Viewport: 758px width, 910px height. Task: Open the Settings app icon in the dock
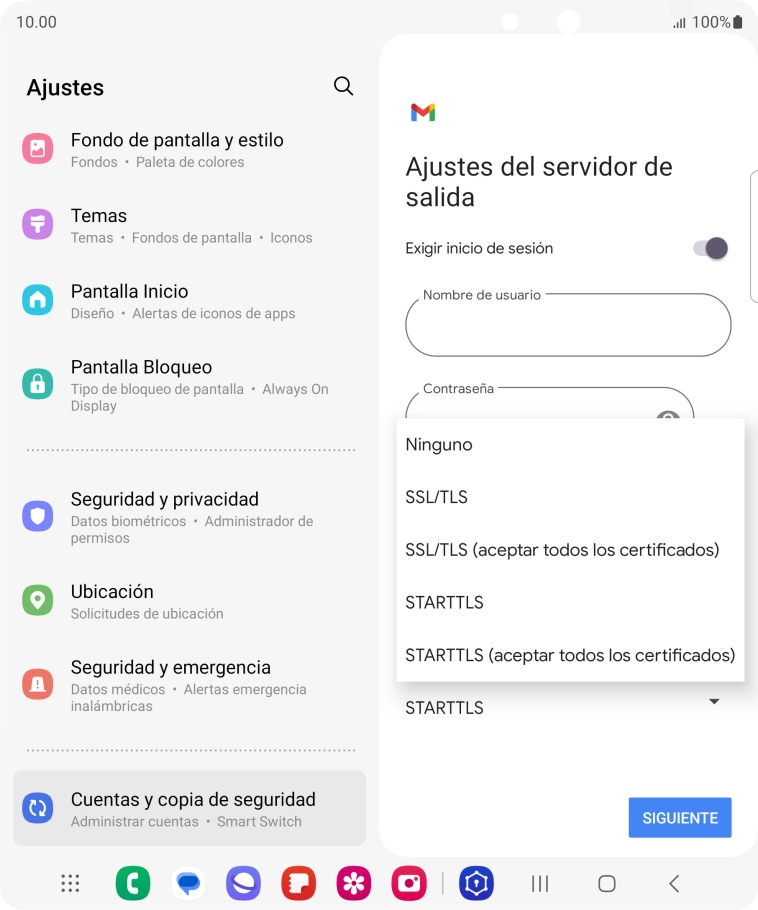[477, 883]
